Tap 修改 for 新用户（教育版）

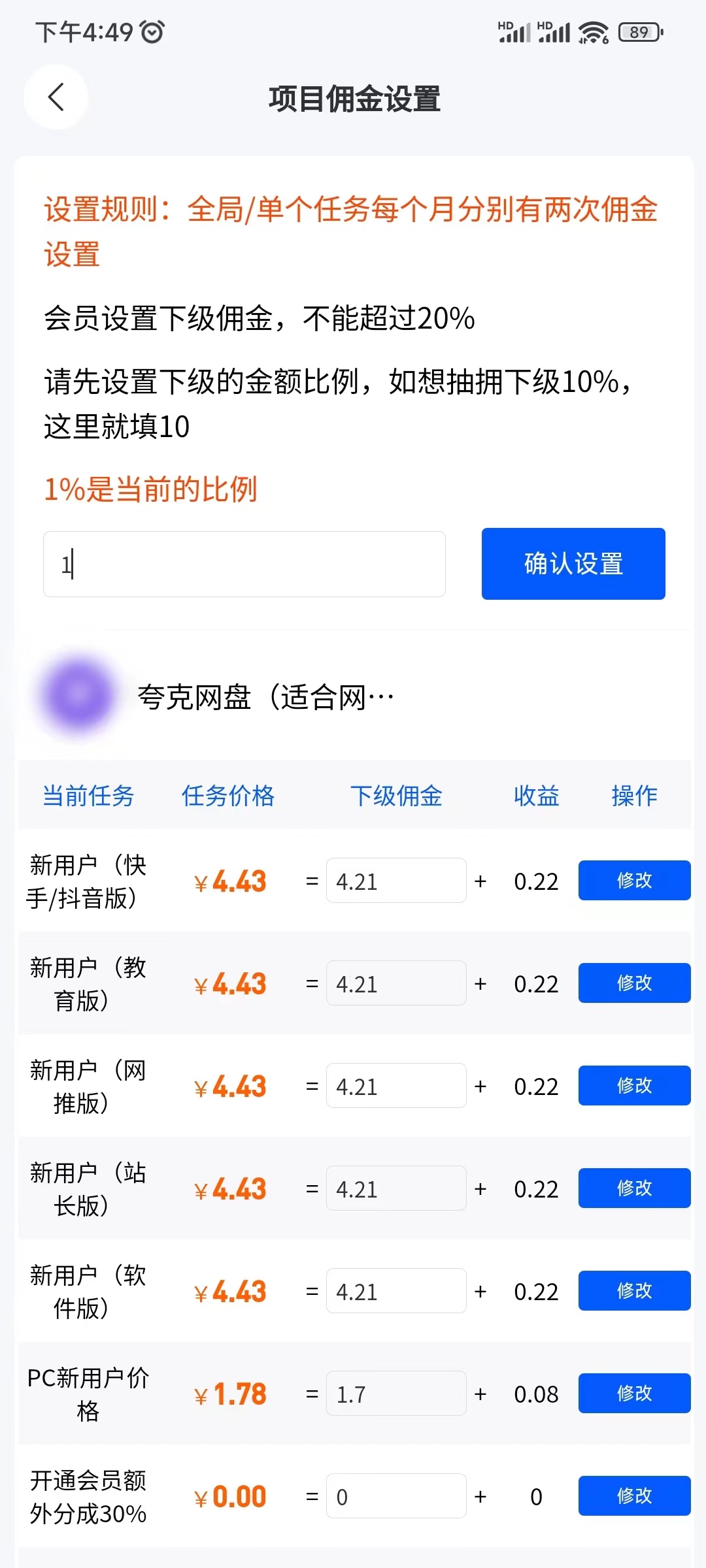click(633, 983)
